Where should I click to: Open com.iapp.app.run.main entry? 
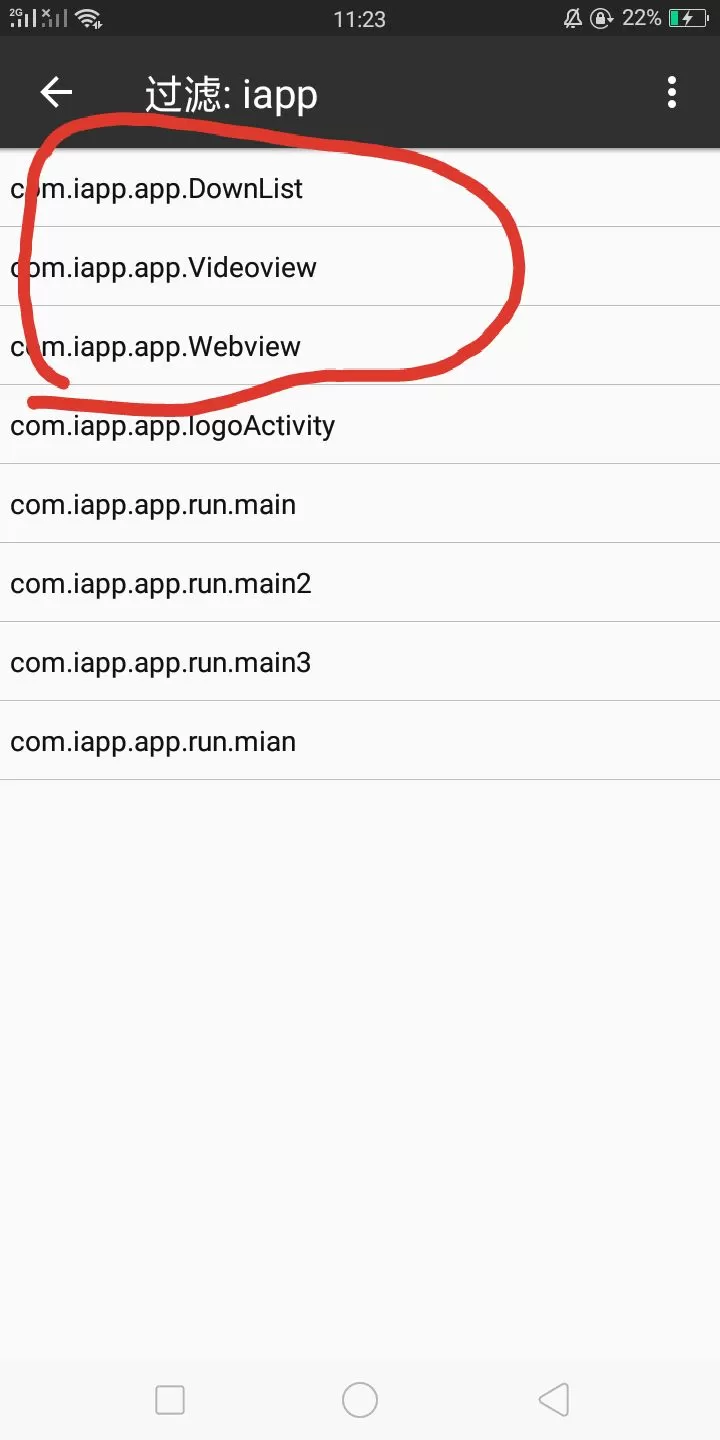[360, 504]
